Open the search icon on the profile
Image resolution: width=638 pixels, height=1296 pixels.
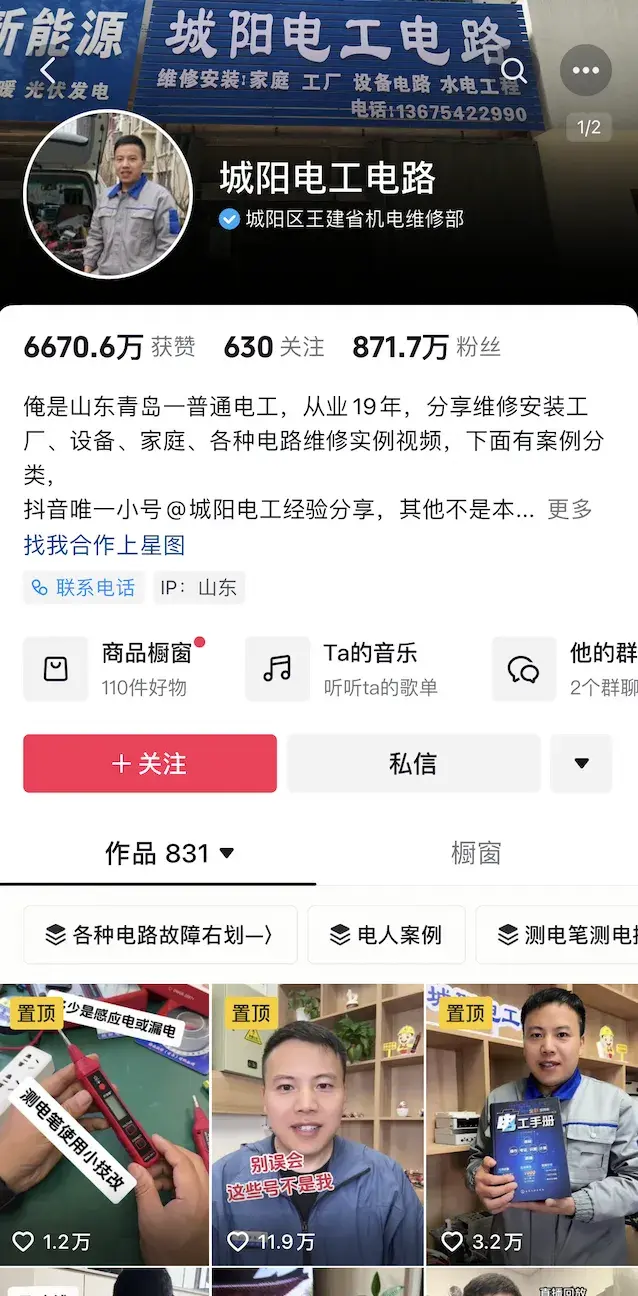tap(514, 70)
